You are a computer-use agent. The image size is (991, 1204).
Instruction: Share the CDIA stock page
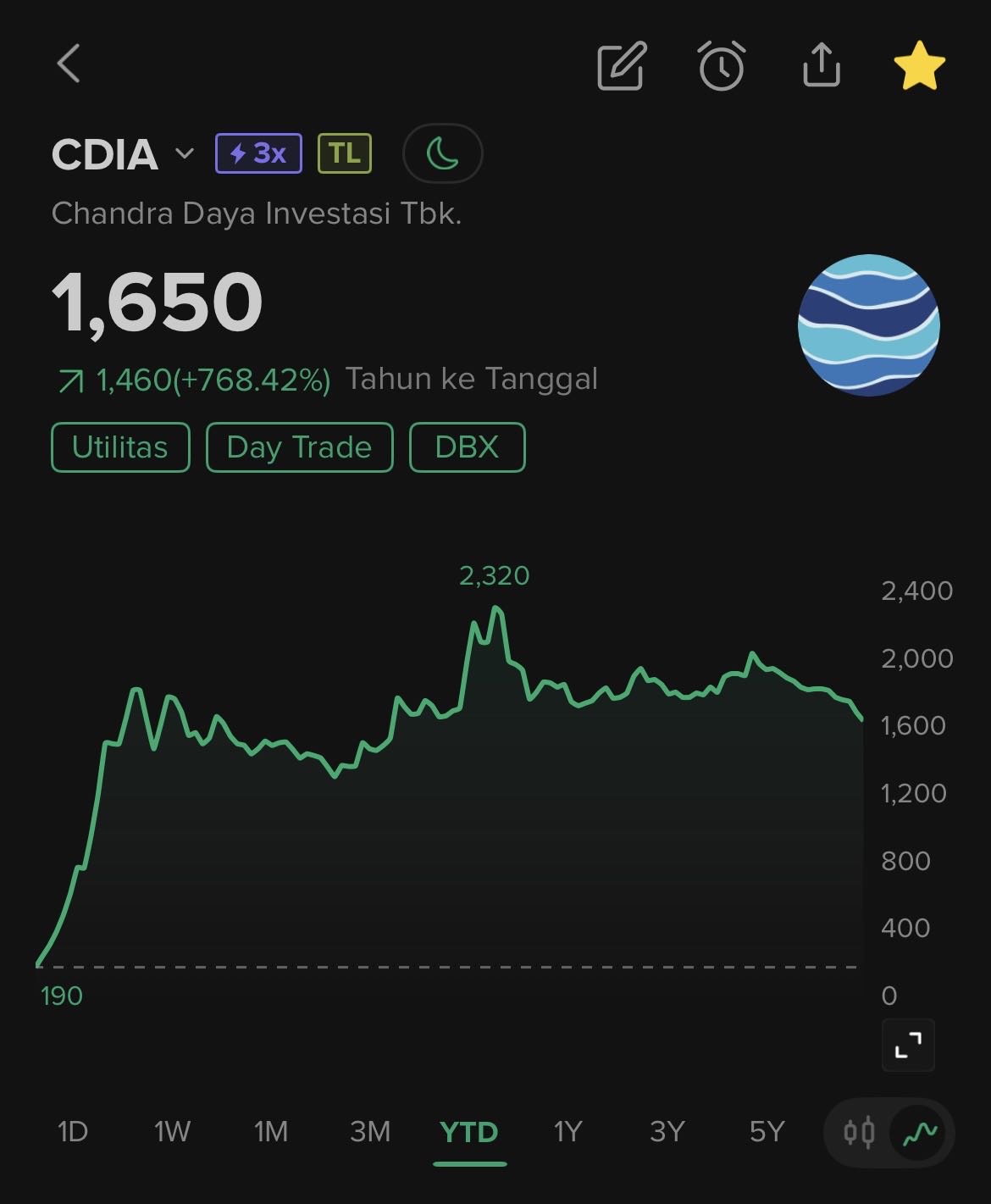point(821,65)
